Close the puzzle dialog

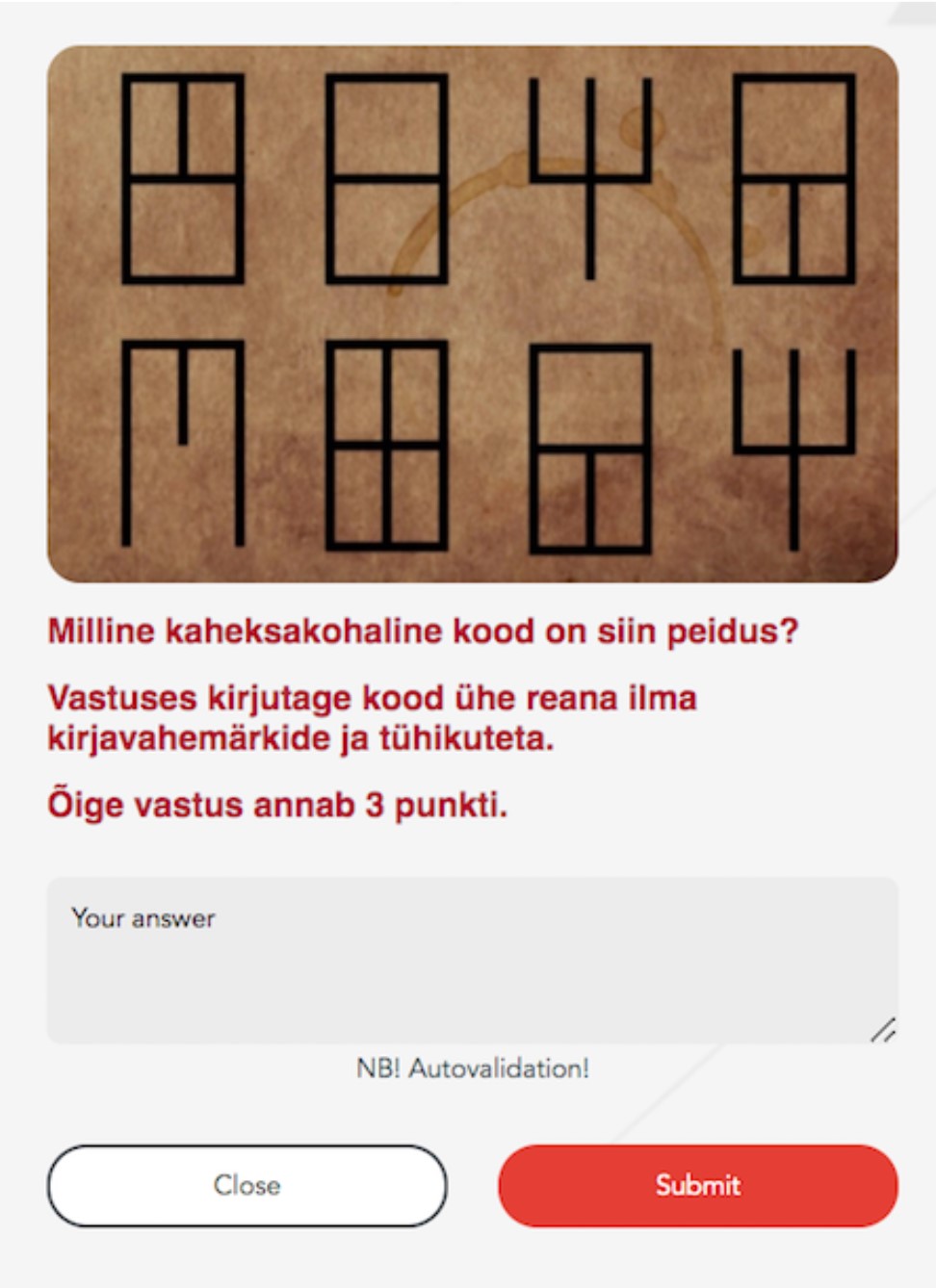pos(247,1185)
